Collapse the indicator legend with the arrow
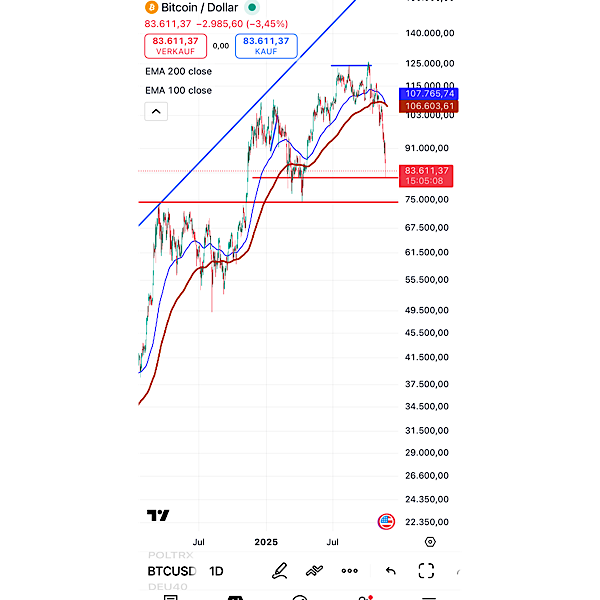600x600 pixels. [x=156, y=112]
